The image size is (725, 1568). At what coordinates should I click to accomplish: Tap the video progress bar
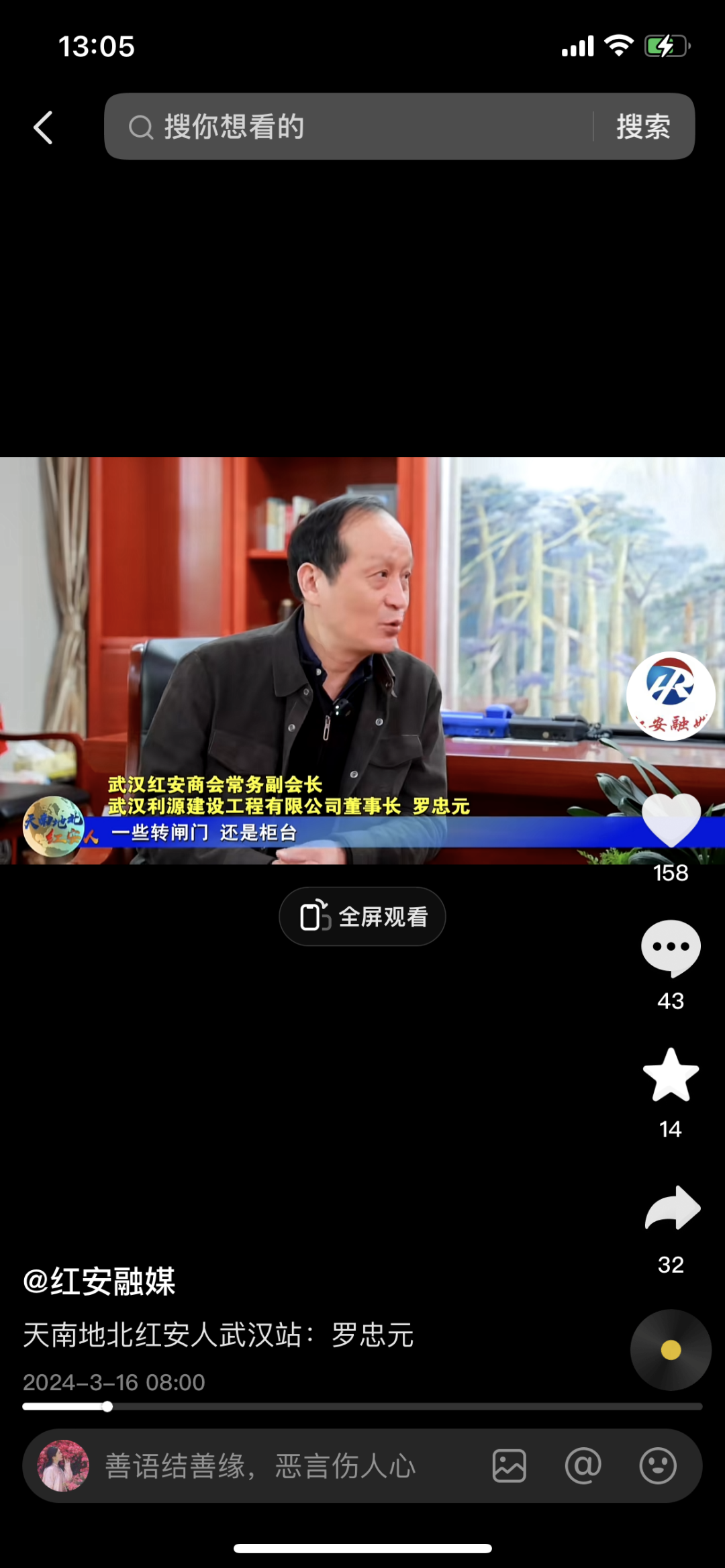point(362,1406)
